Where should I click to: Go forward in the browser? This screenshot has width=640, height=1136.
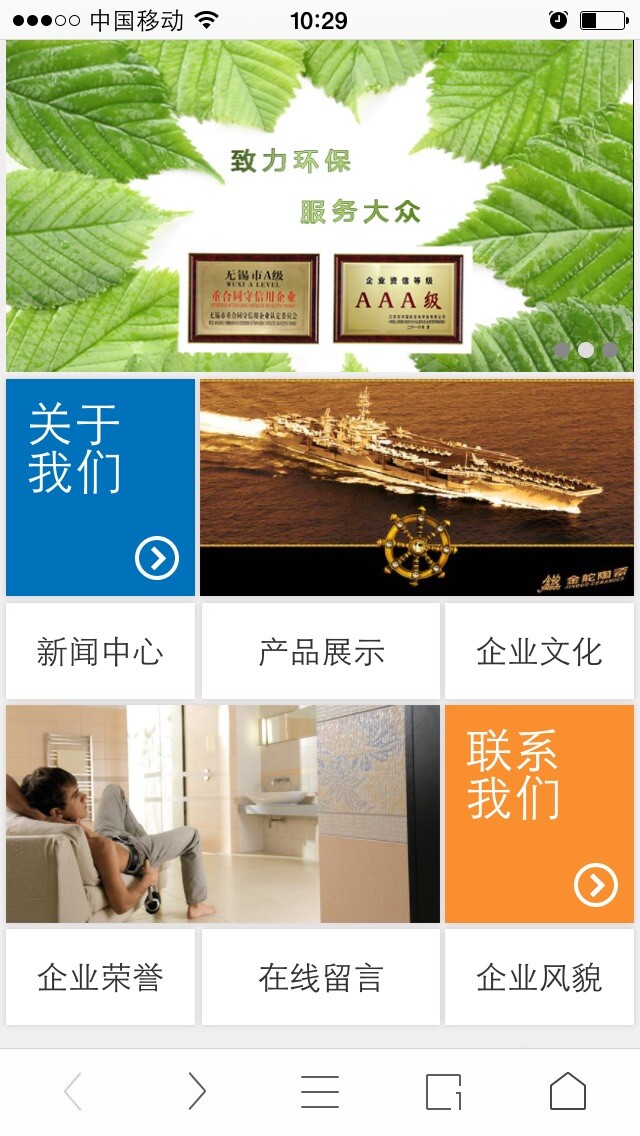pyautogui.click(x=197, y=1092)
